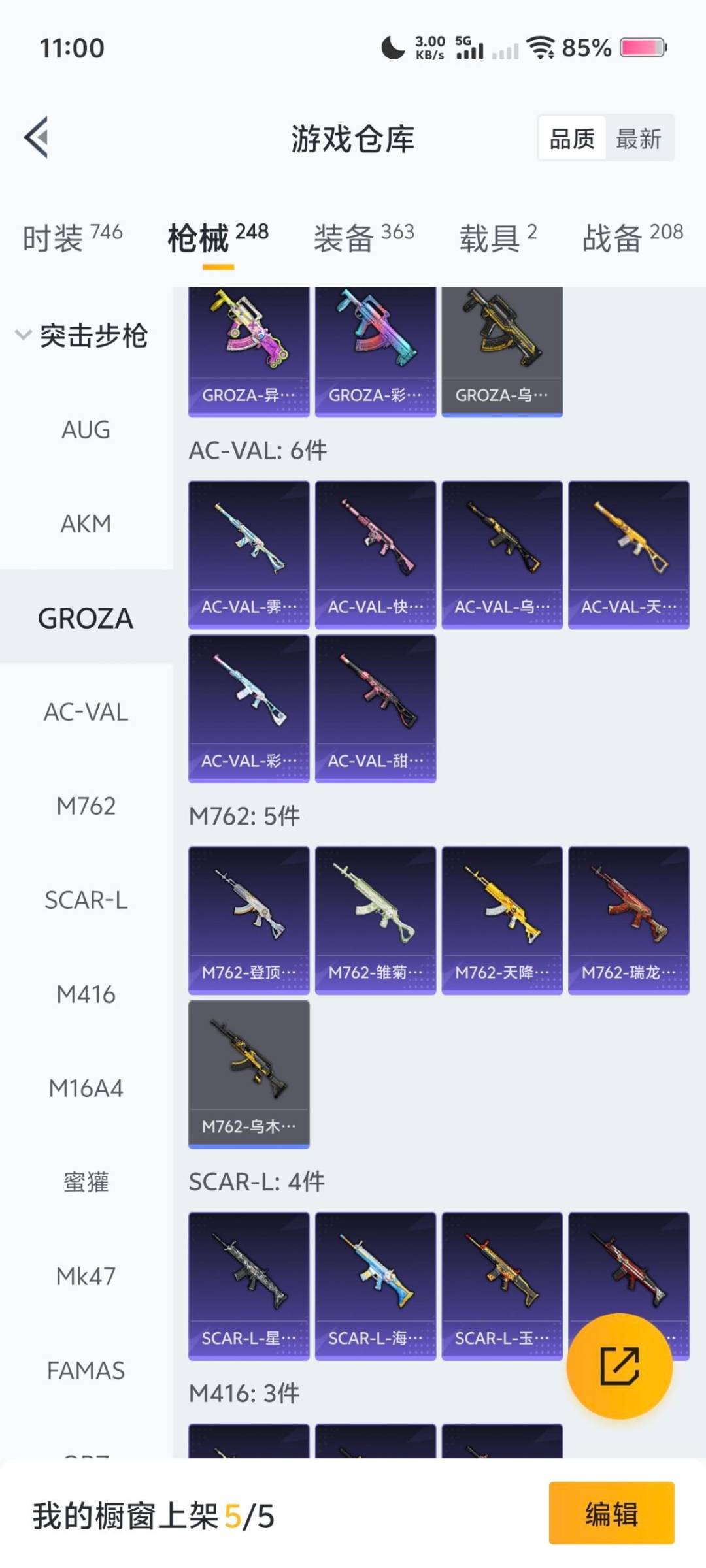Sort by 最新

tap(639, 139)
